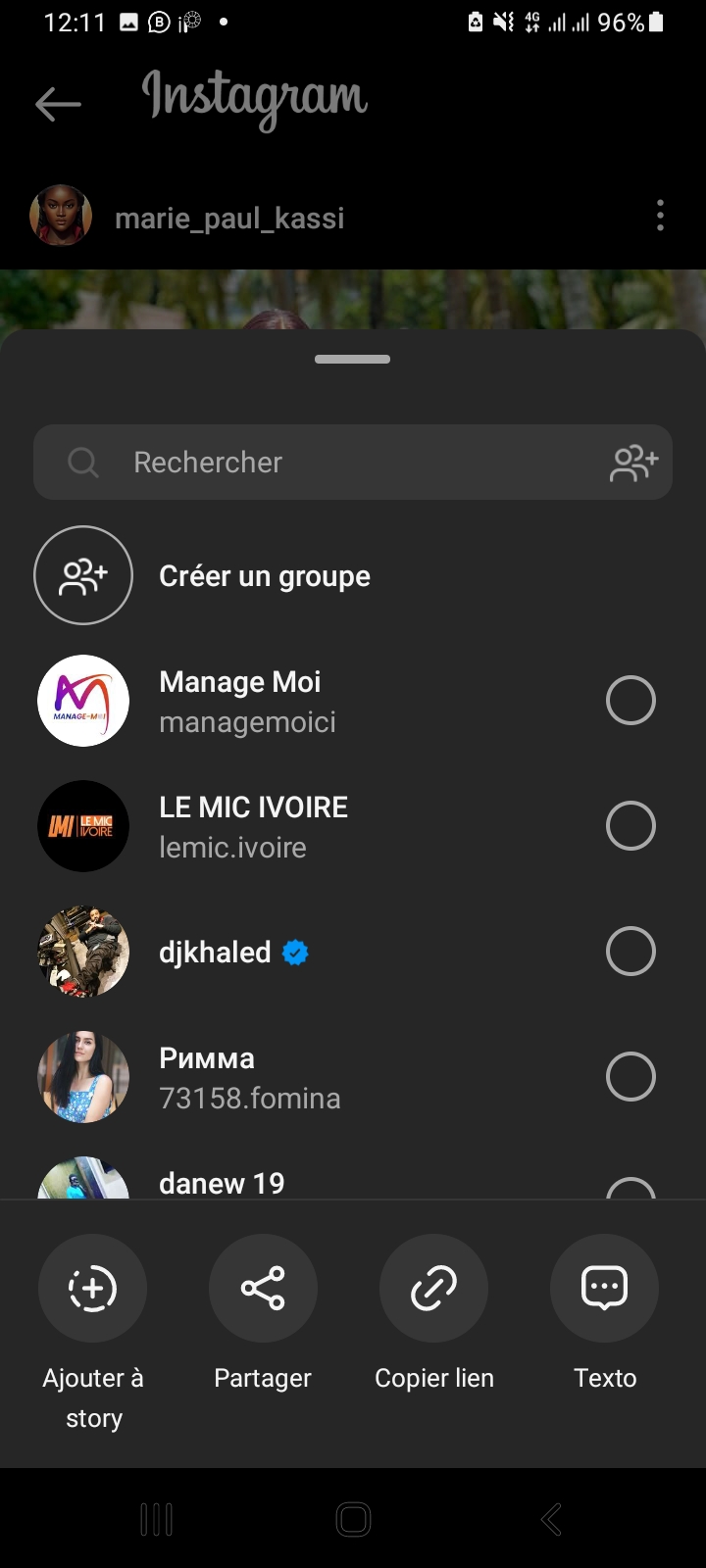Tap the add people icon in the search bar
The height and width of the screenshot is (1568, 706).
click(633, 463)
